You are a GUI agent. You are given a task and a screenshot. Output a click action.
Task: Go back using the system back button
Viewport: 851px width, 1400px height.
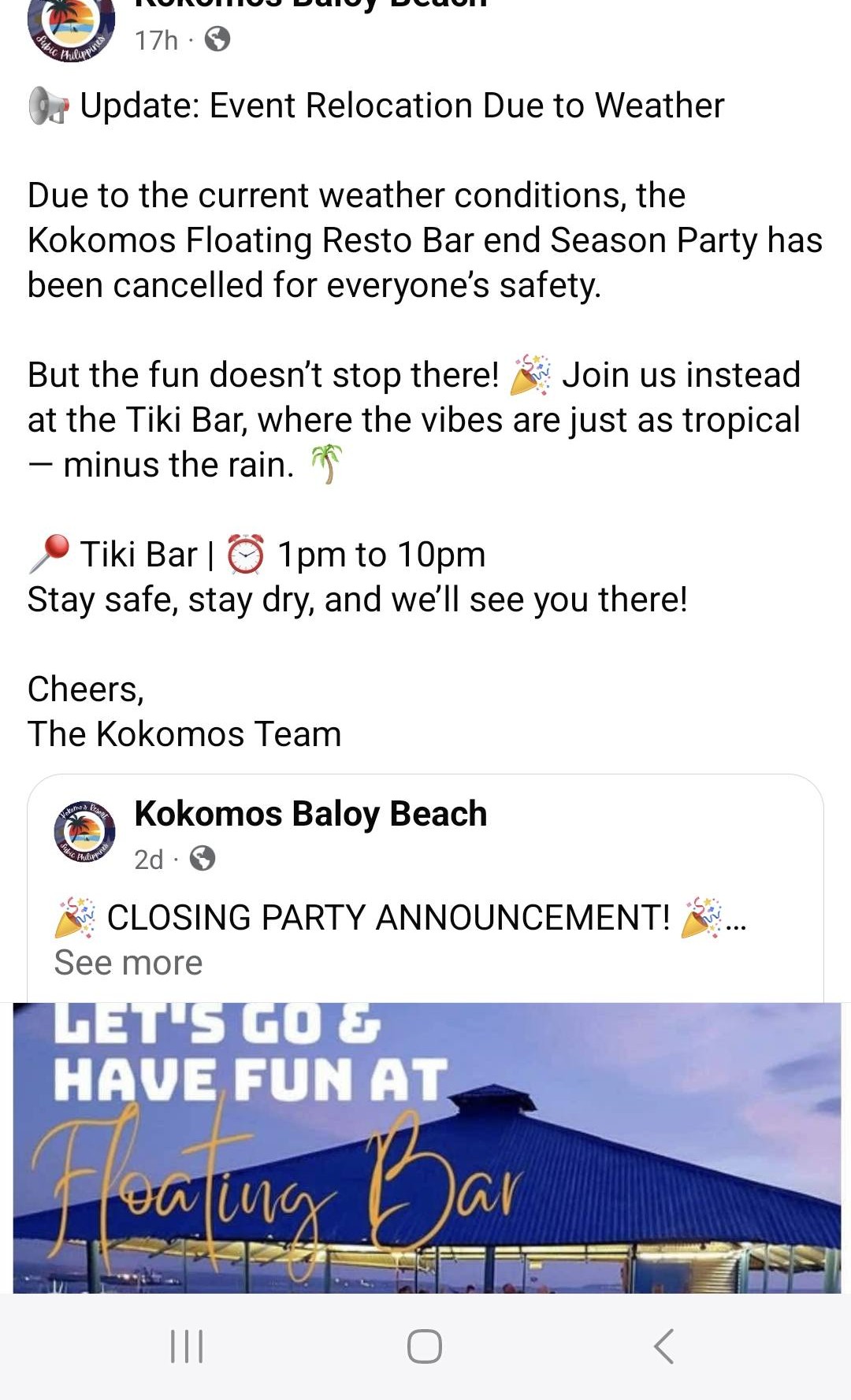click(663, 1346)
